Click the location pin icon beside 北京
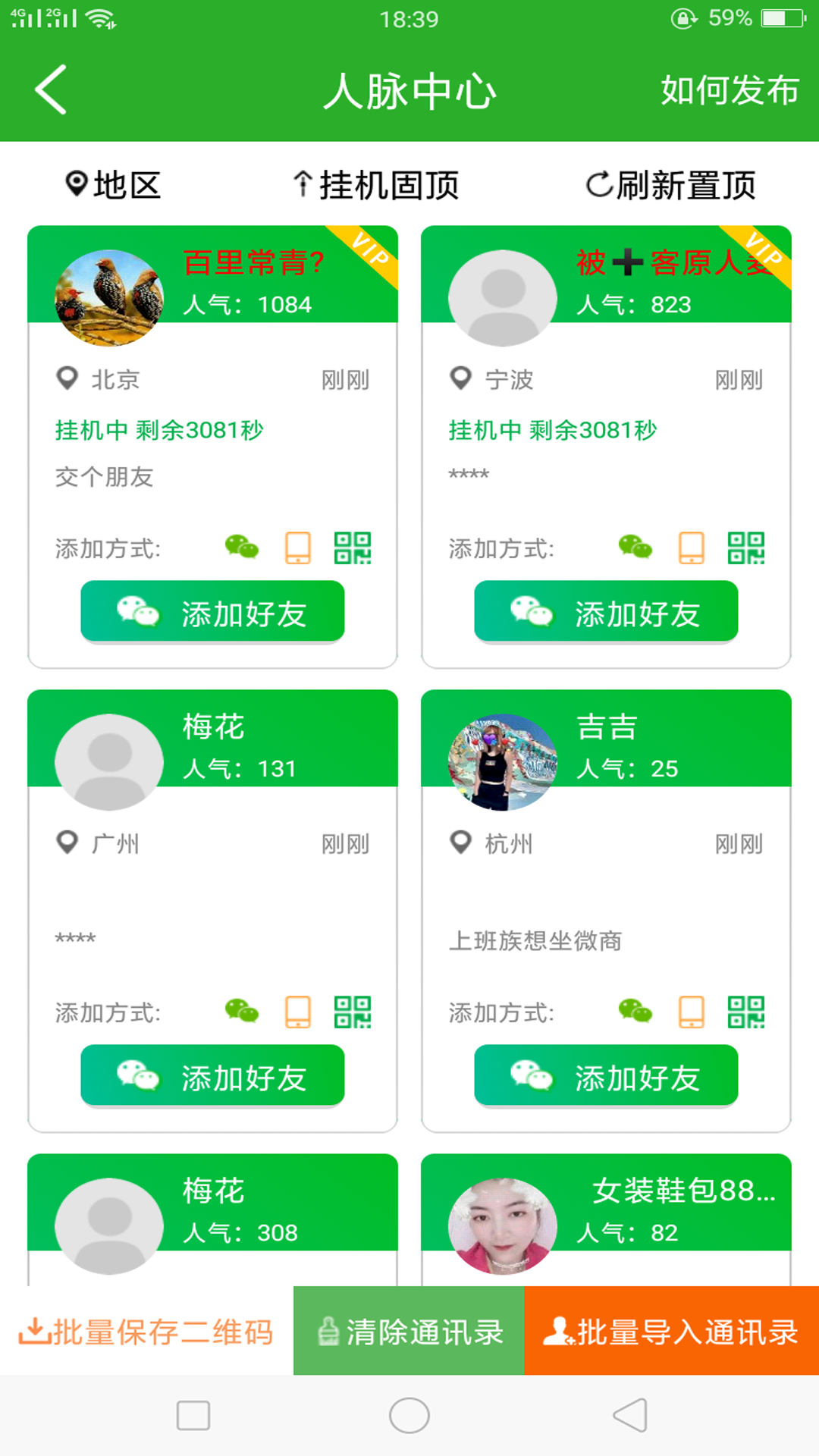 (67, 378)
